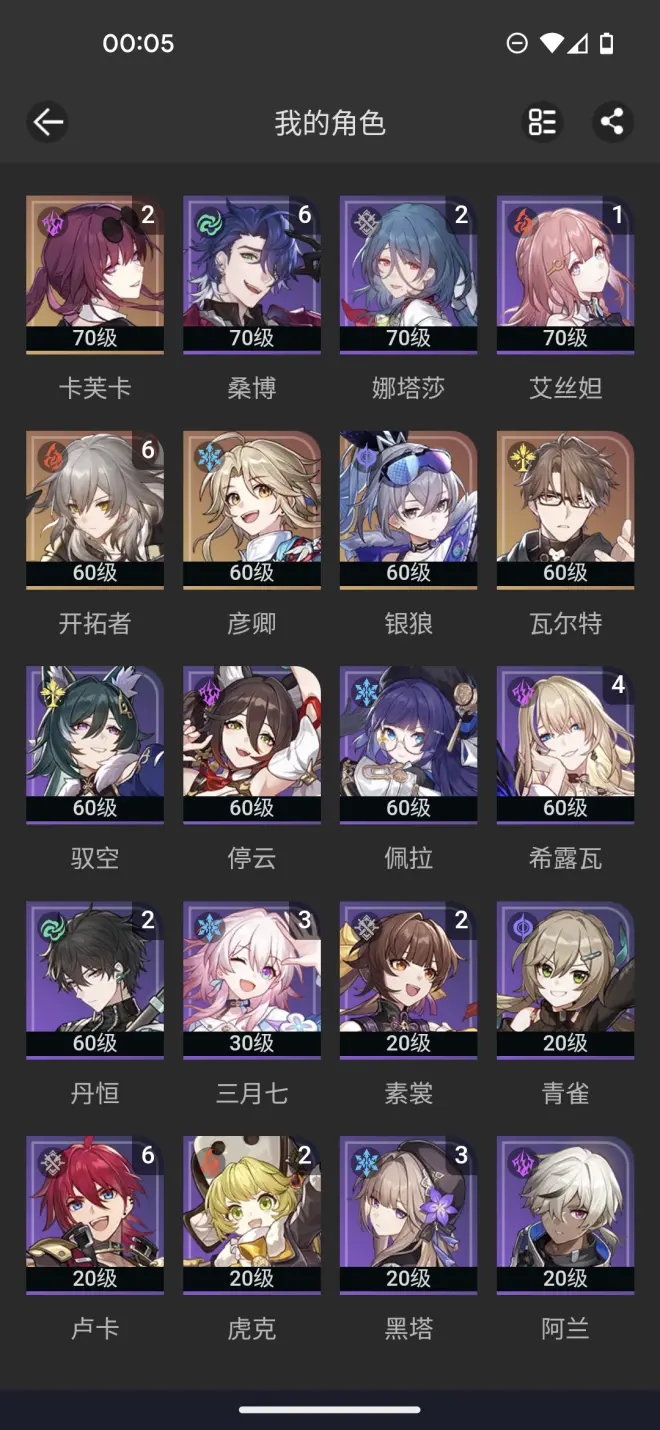View character 卢卡 details
This screenshot has height=1430, width=660.
point(95,1215)
